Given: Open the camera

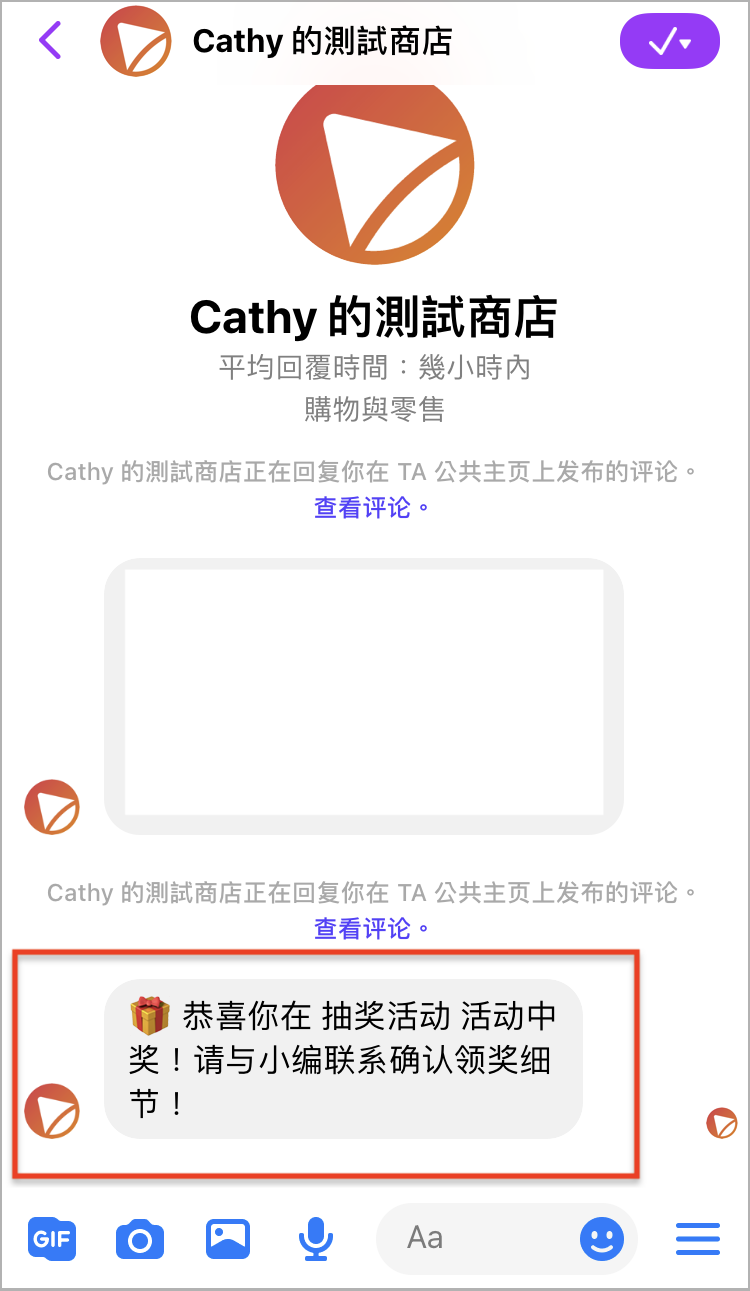Looking at the screenshot, I should (x=140, y=1239).
